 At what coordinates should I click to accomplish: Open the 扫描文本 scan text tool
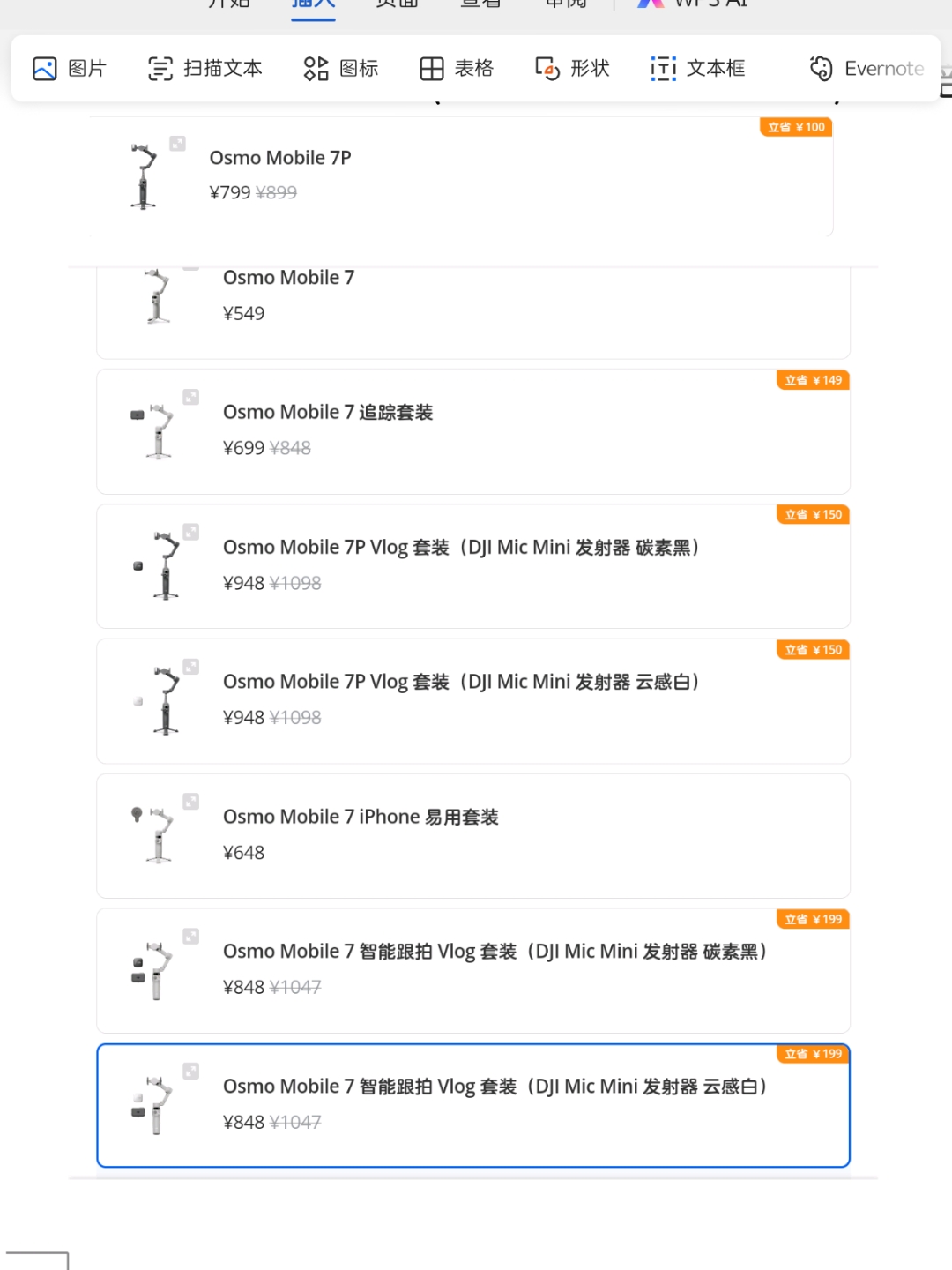tap(205, 69)
